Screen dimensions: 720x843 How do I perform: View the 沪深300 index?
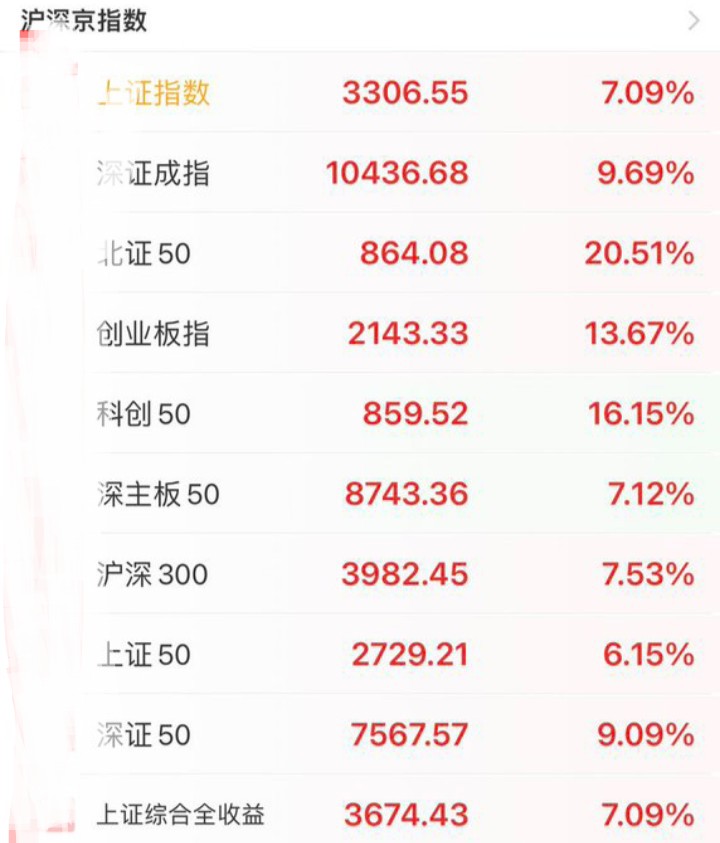150,574
